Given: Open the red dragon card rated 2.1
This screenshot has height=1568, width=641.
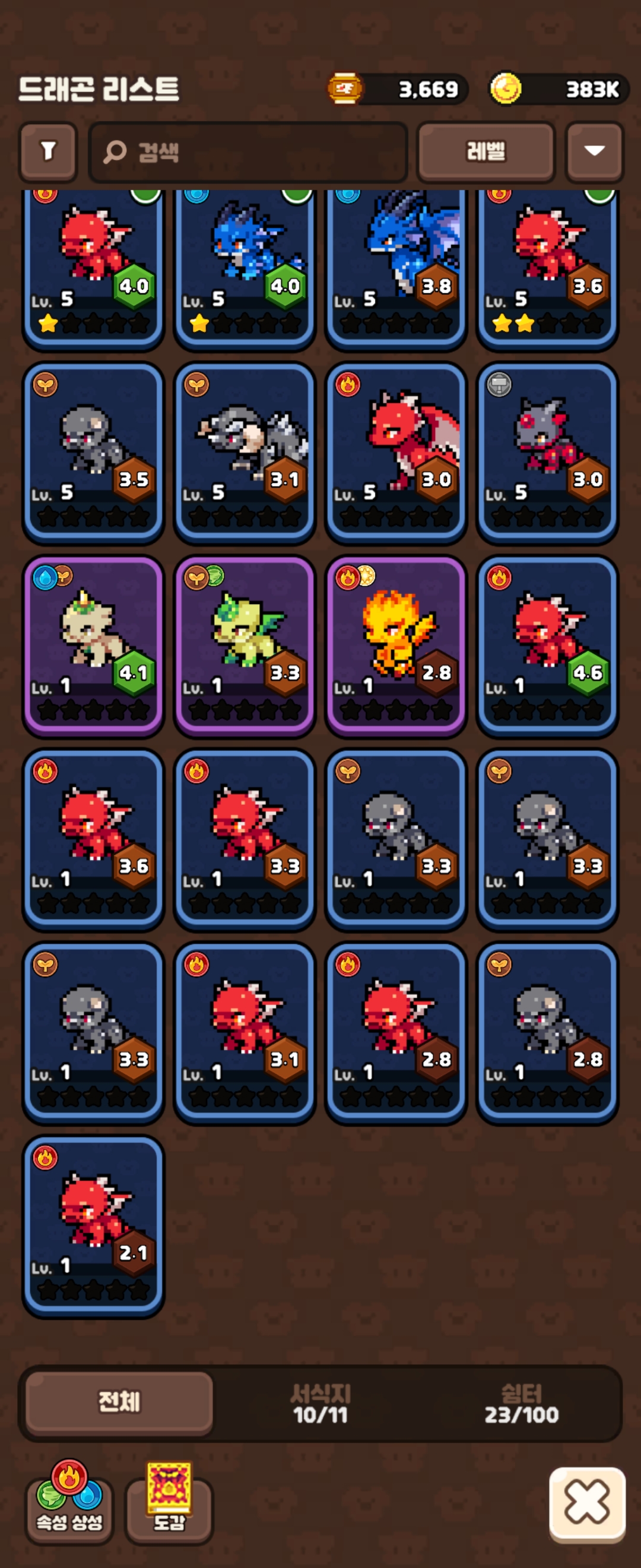Looking at the screenshot, I should click(93, 1226).
